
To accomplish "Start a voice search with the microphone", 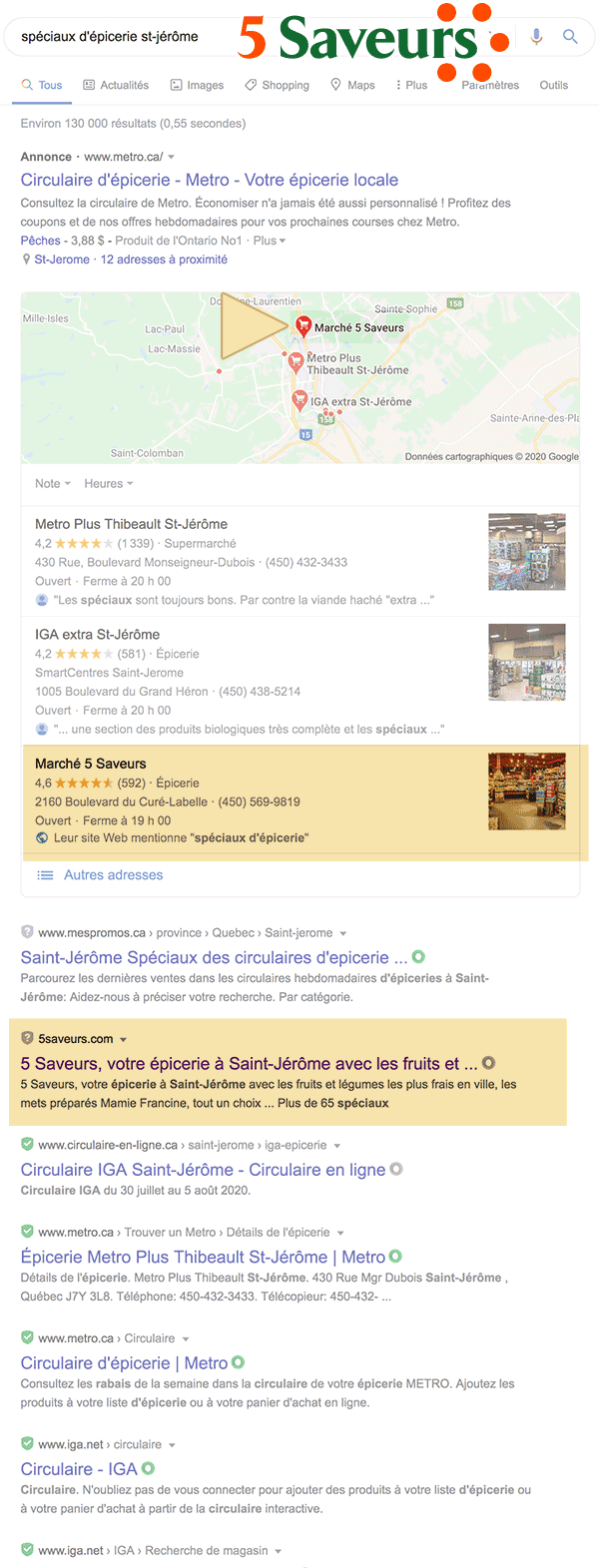I will [536, 37].
